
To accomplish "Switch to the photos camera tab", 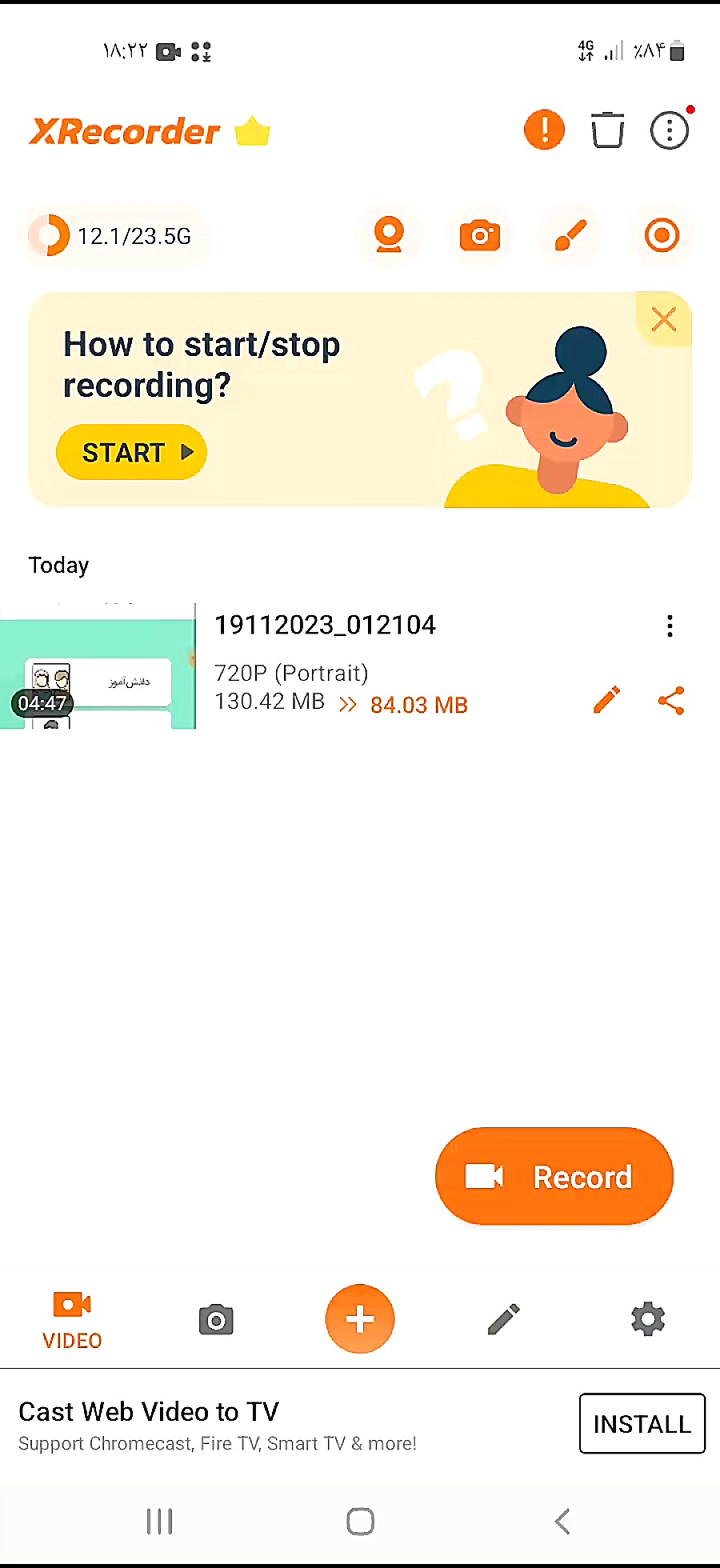I will tap(216, 1319).
